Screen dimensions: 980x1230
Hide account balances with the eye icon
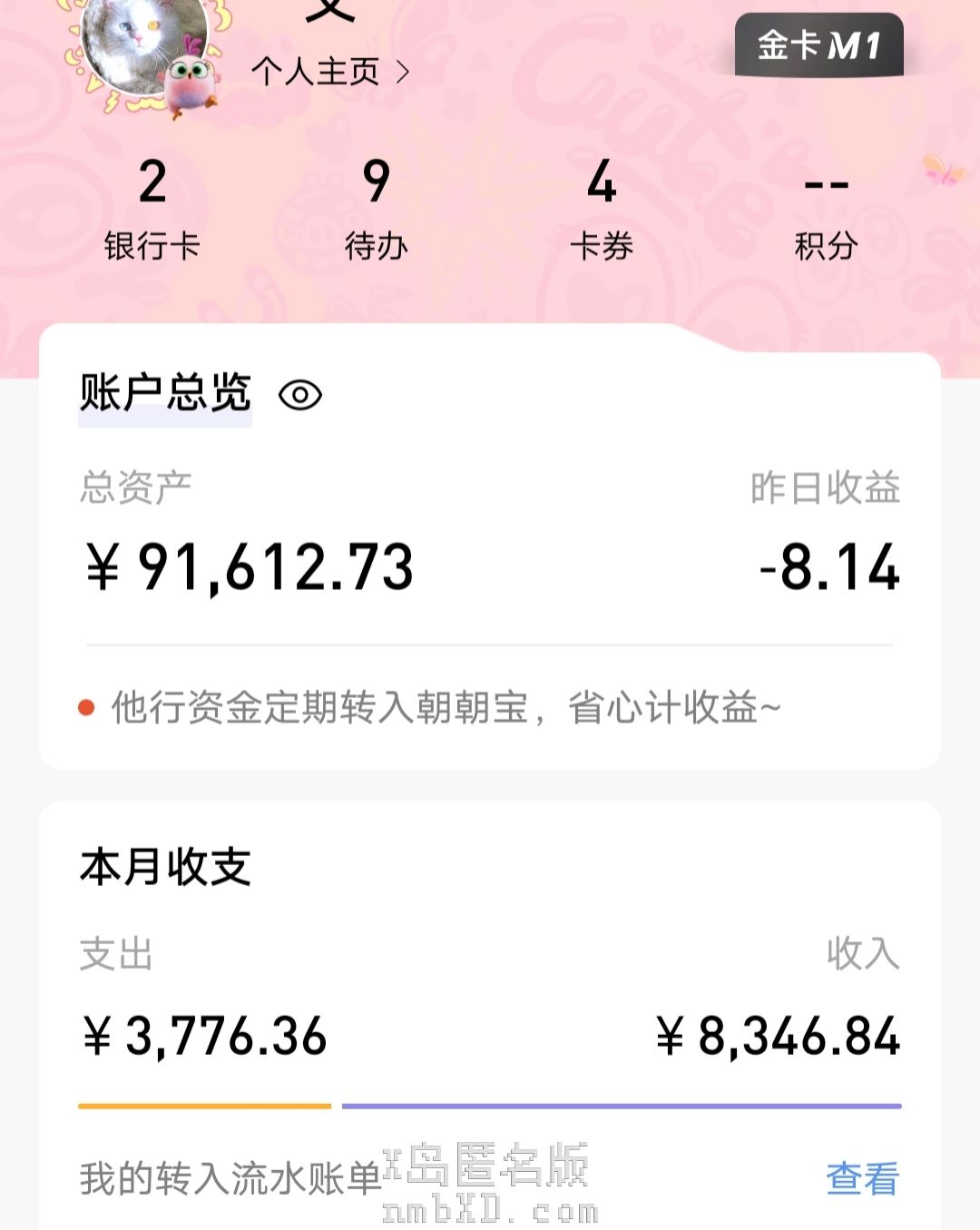pos(300,395)
